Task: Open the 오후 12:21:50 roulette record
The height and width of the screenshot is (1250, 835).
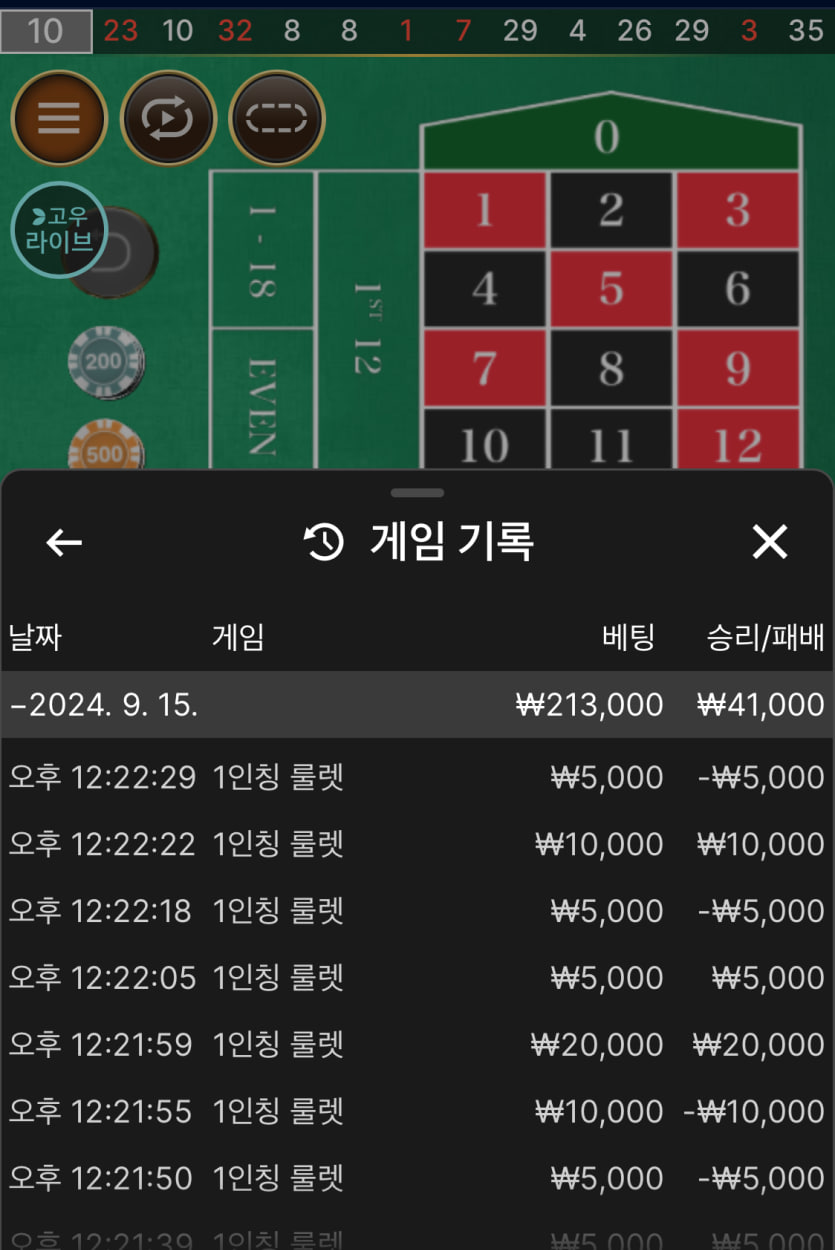Action: tap(417, 1178)
